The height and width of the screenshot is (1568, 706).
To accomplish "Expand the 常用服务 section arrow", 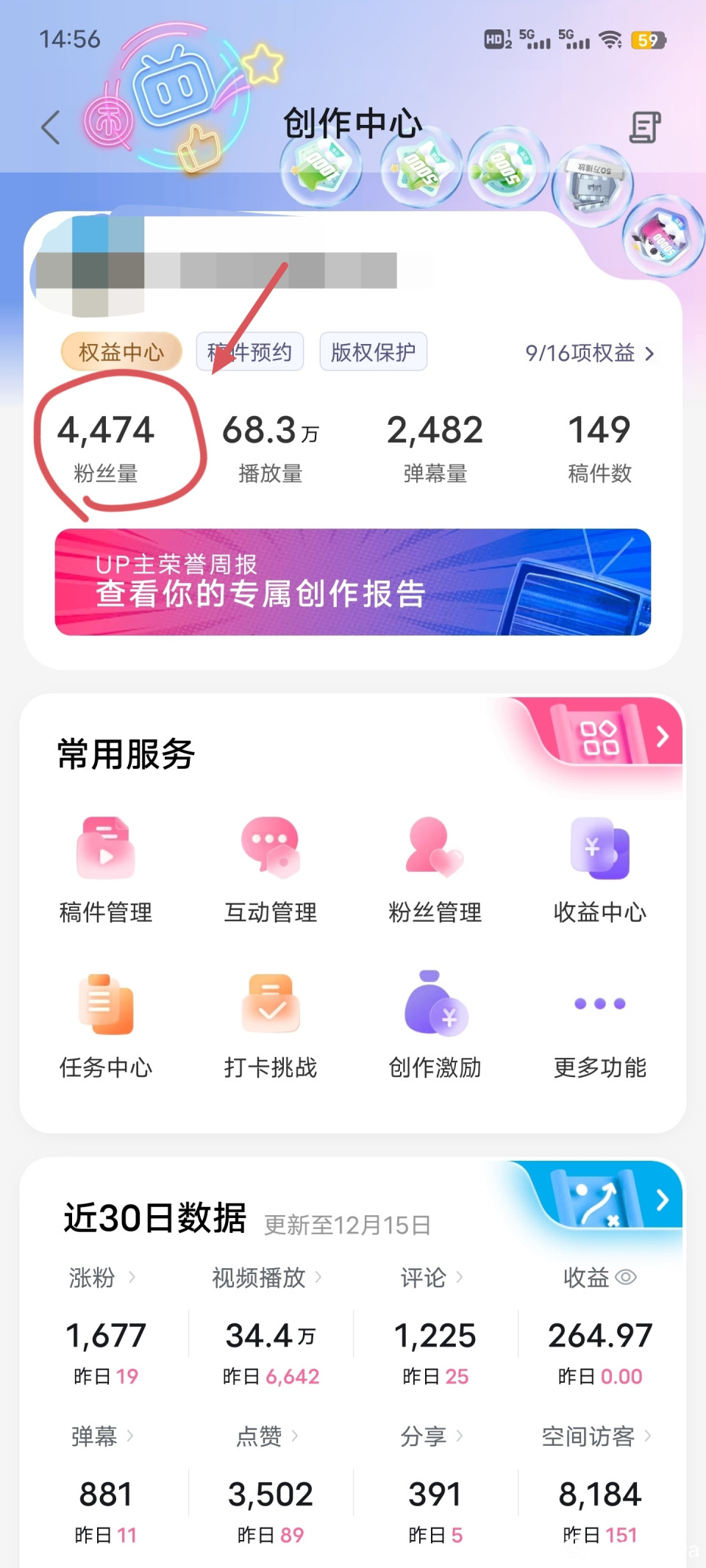I will [662, 737].
